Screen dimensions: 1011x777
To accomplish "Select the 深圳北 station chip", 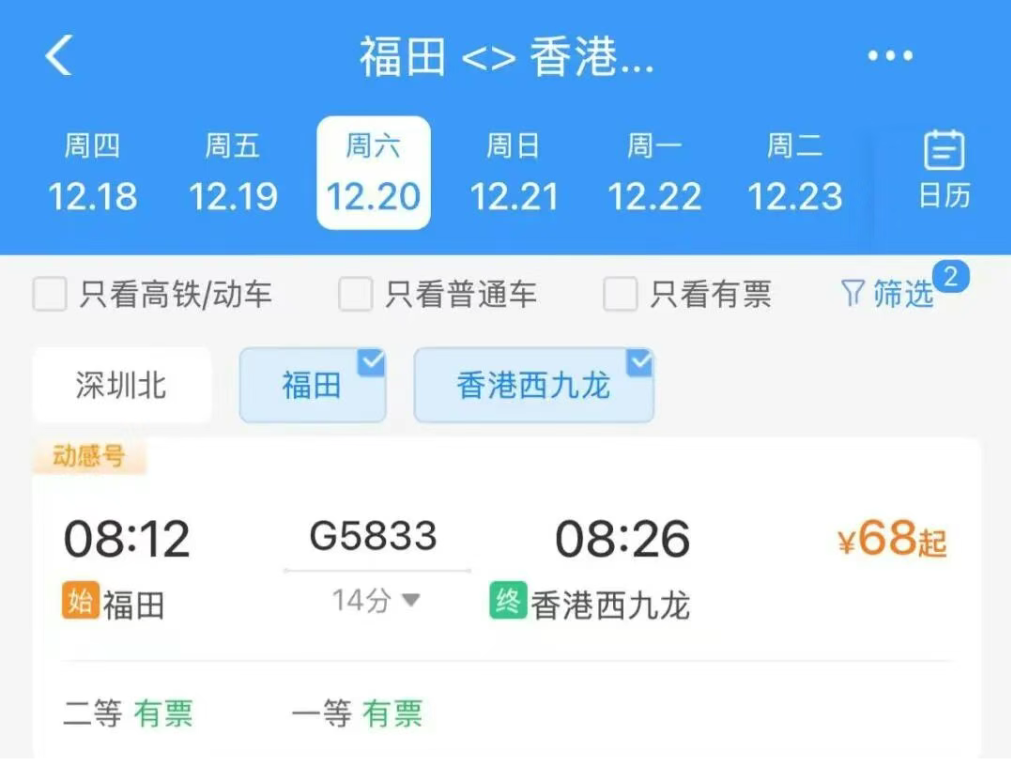I will point(122,385).
